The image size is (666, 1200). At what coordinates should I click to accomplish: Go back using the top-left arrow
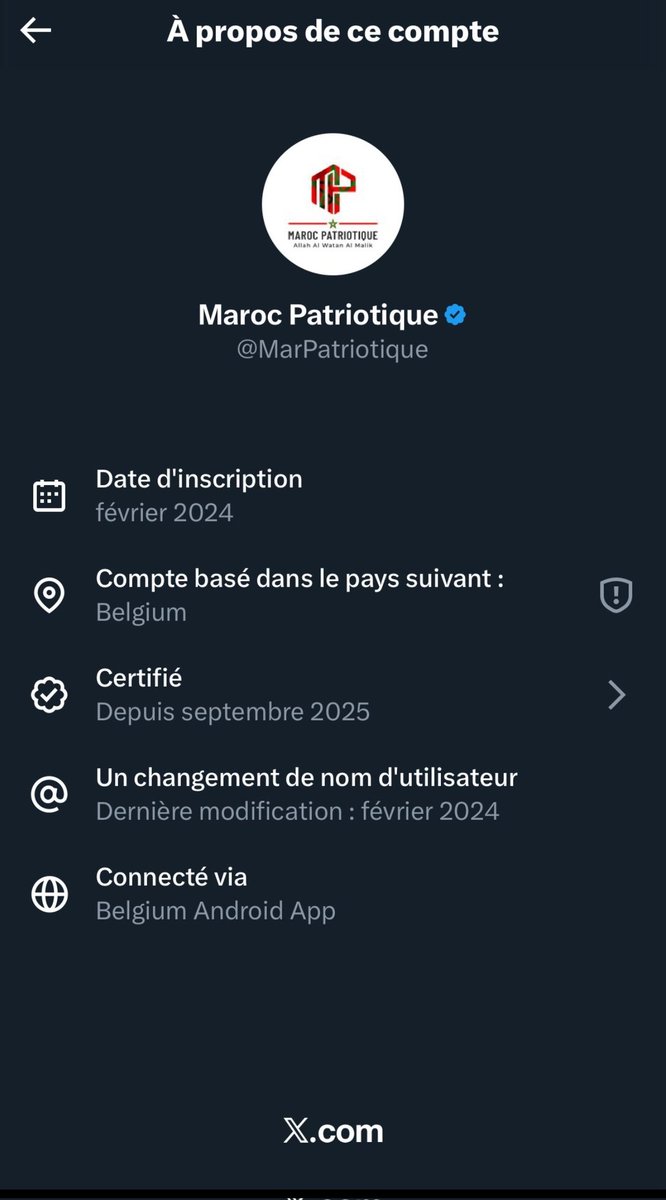click(x=36, y=31)
